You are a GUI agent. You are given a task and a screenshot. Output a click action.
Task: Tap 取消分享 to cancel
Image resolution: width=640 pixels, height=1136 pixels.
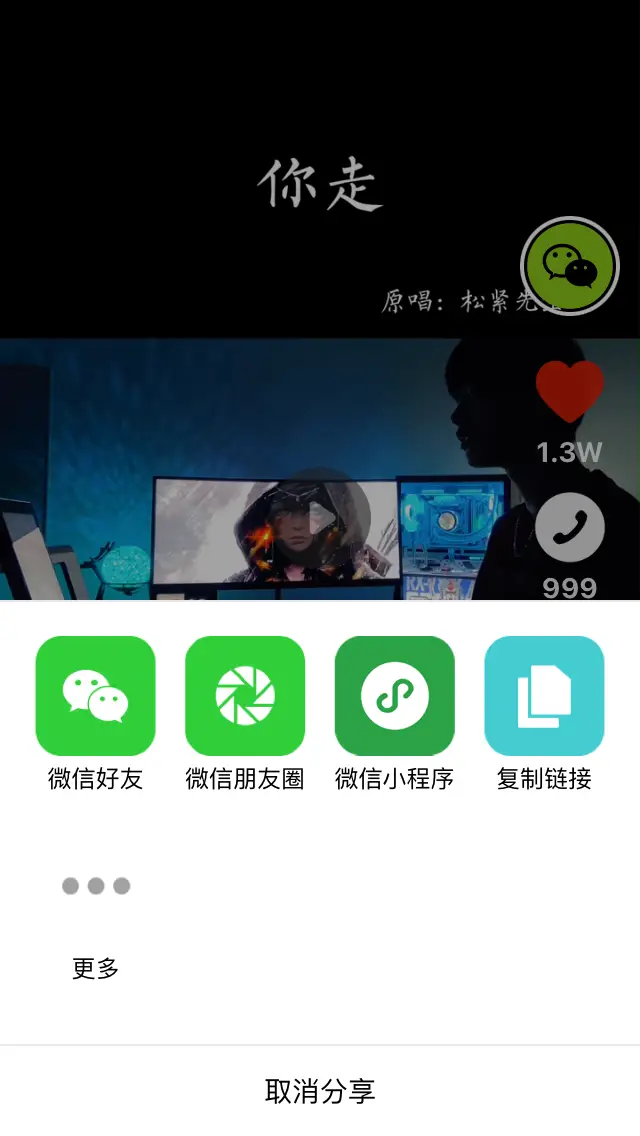coord(320,1091)
